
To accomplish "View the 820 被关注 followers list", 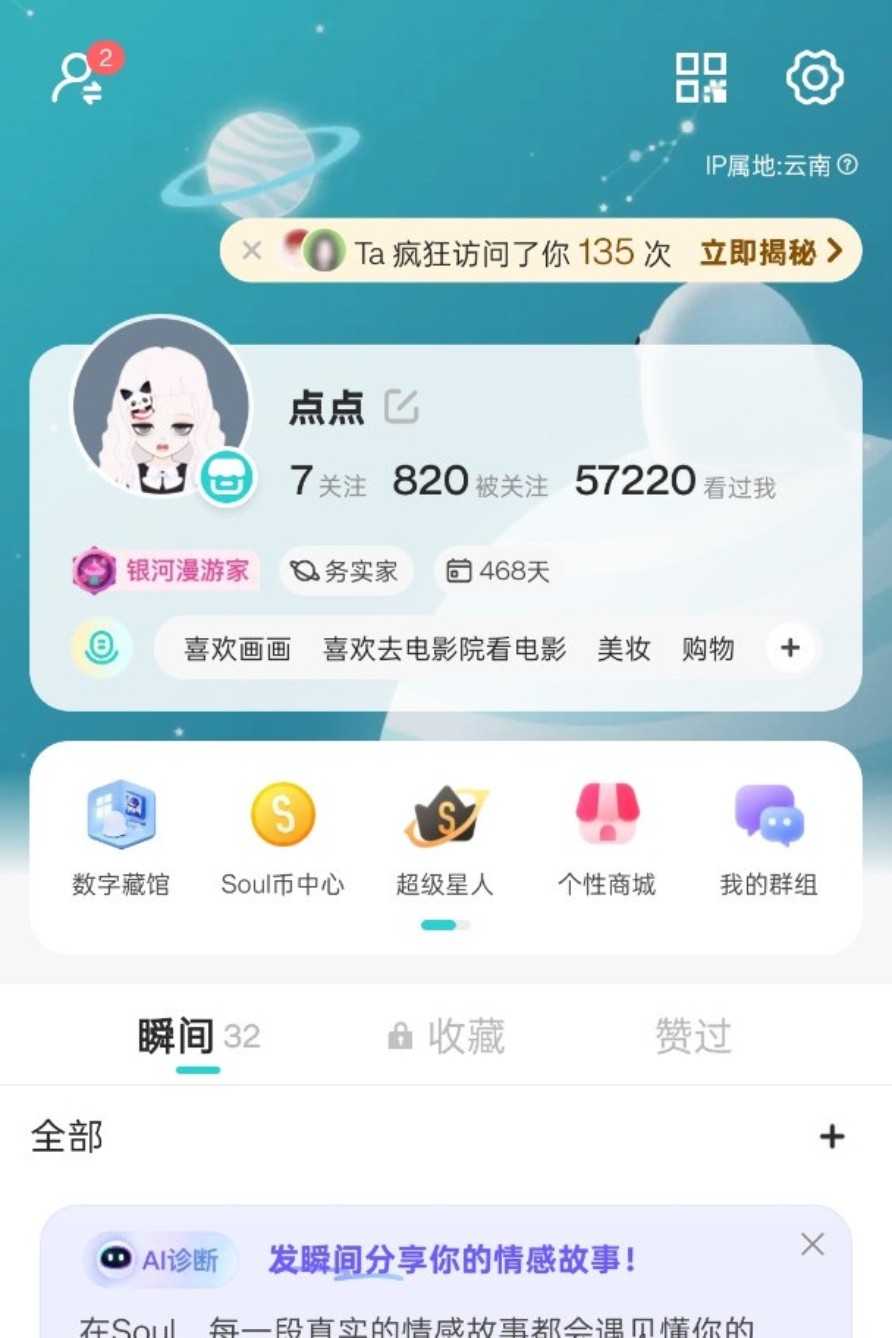I will (x=470, y=482).
